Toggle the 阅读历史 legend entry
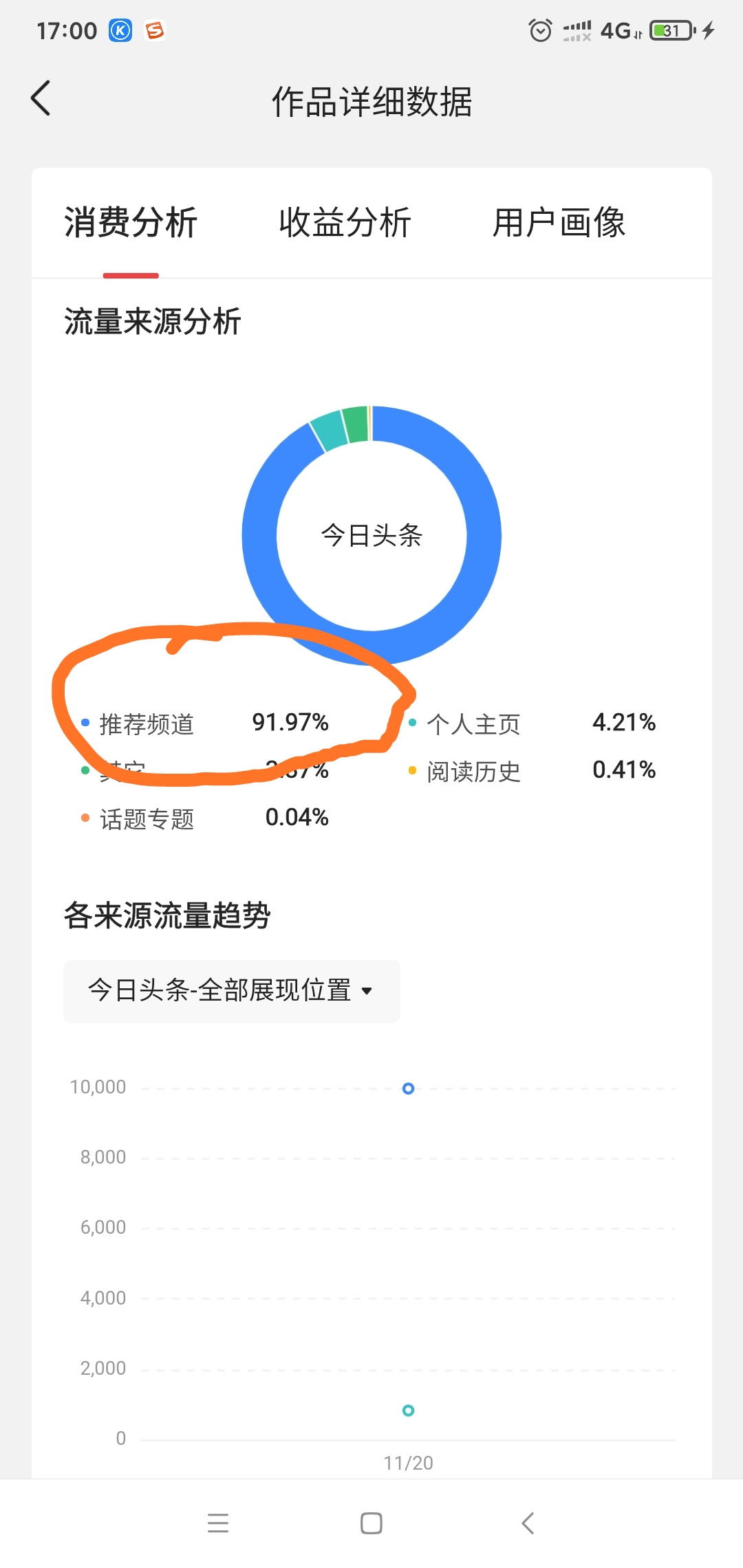Viewport: 743px width, 1568px height. point(475,770)
